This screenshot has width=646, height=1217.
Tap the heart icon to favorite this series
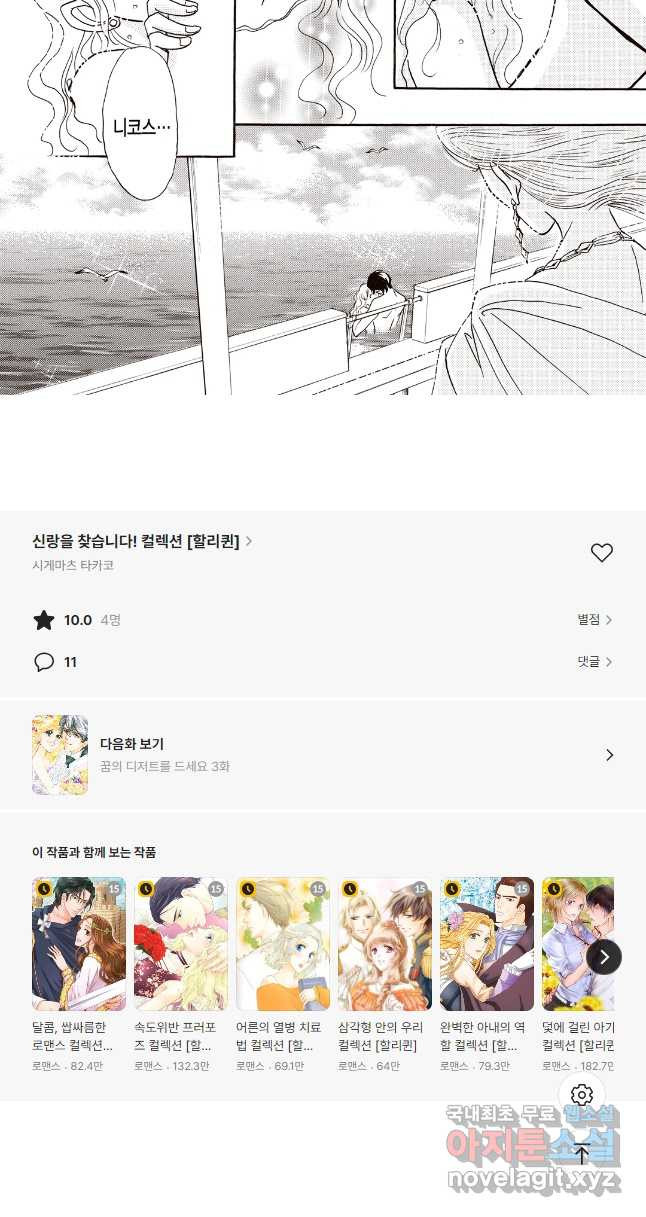tap(601, 553)
